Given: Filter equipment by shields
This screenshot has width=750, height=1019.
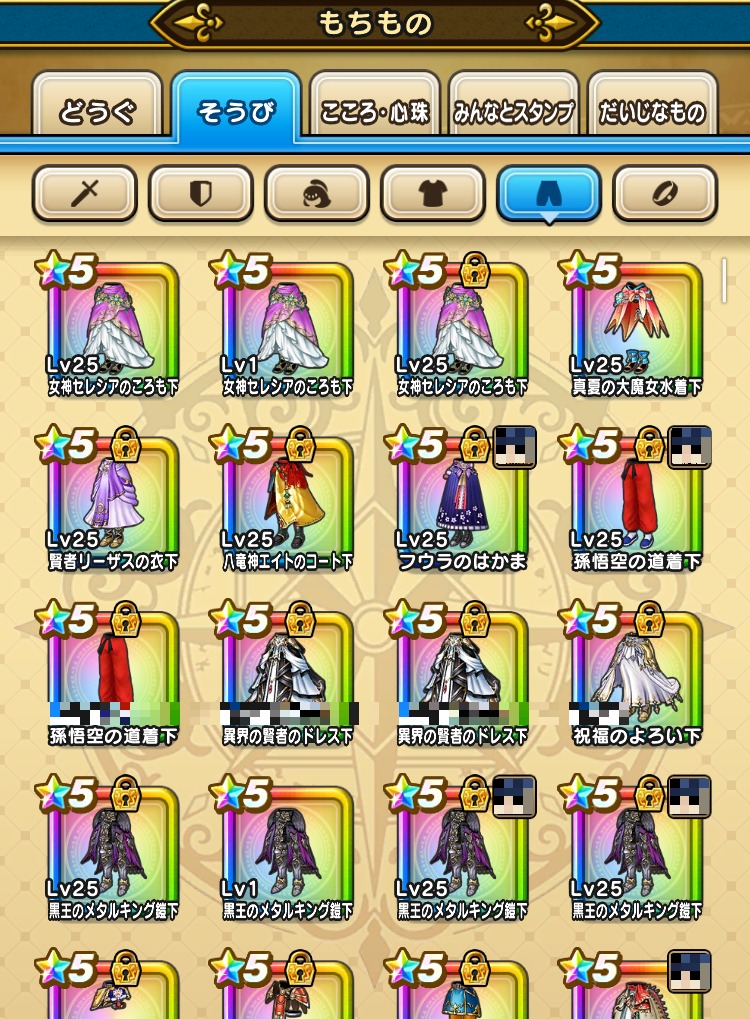Looking at the screenshot, I should [201, 193].
